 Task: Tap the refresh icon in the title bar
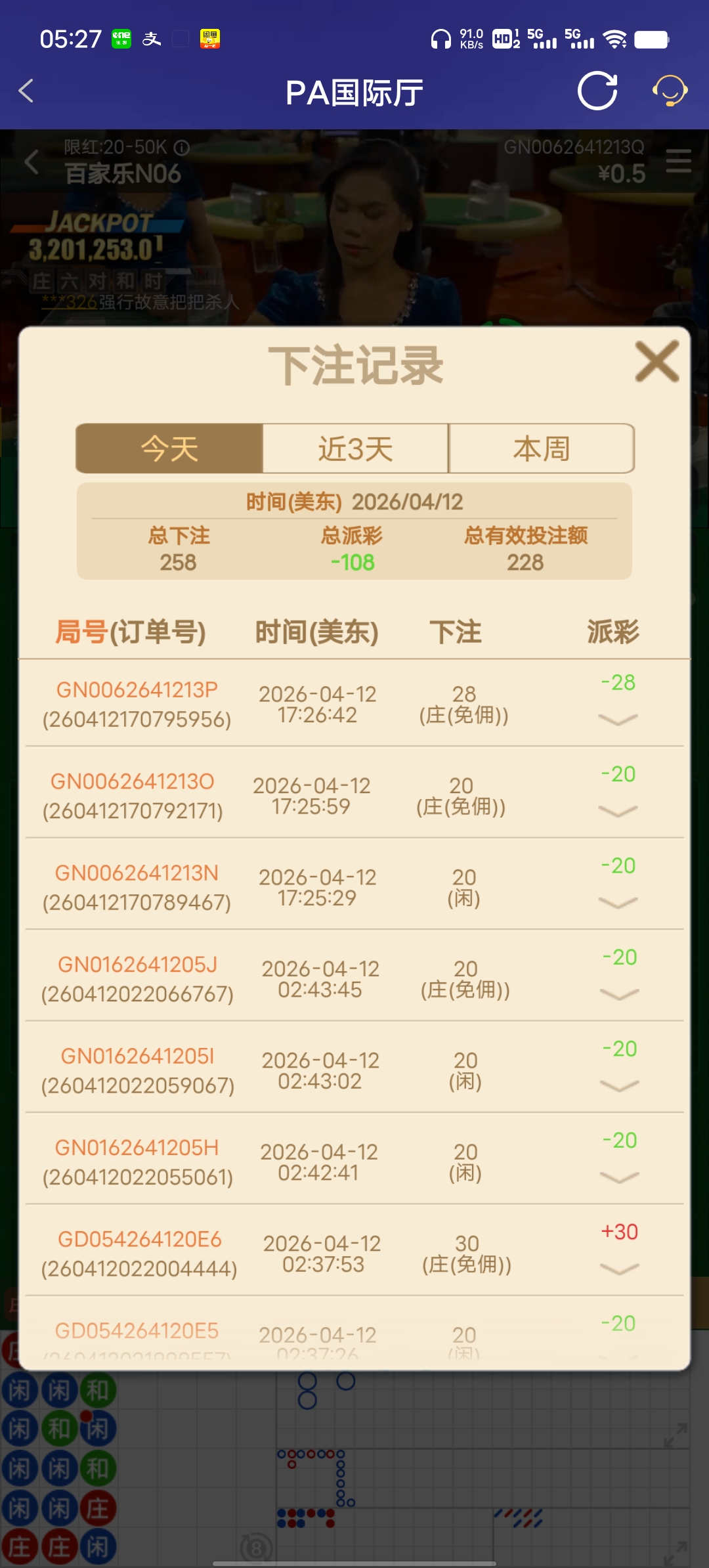pyautogui.click(x=597, y=92)
